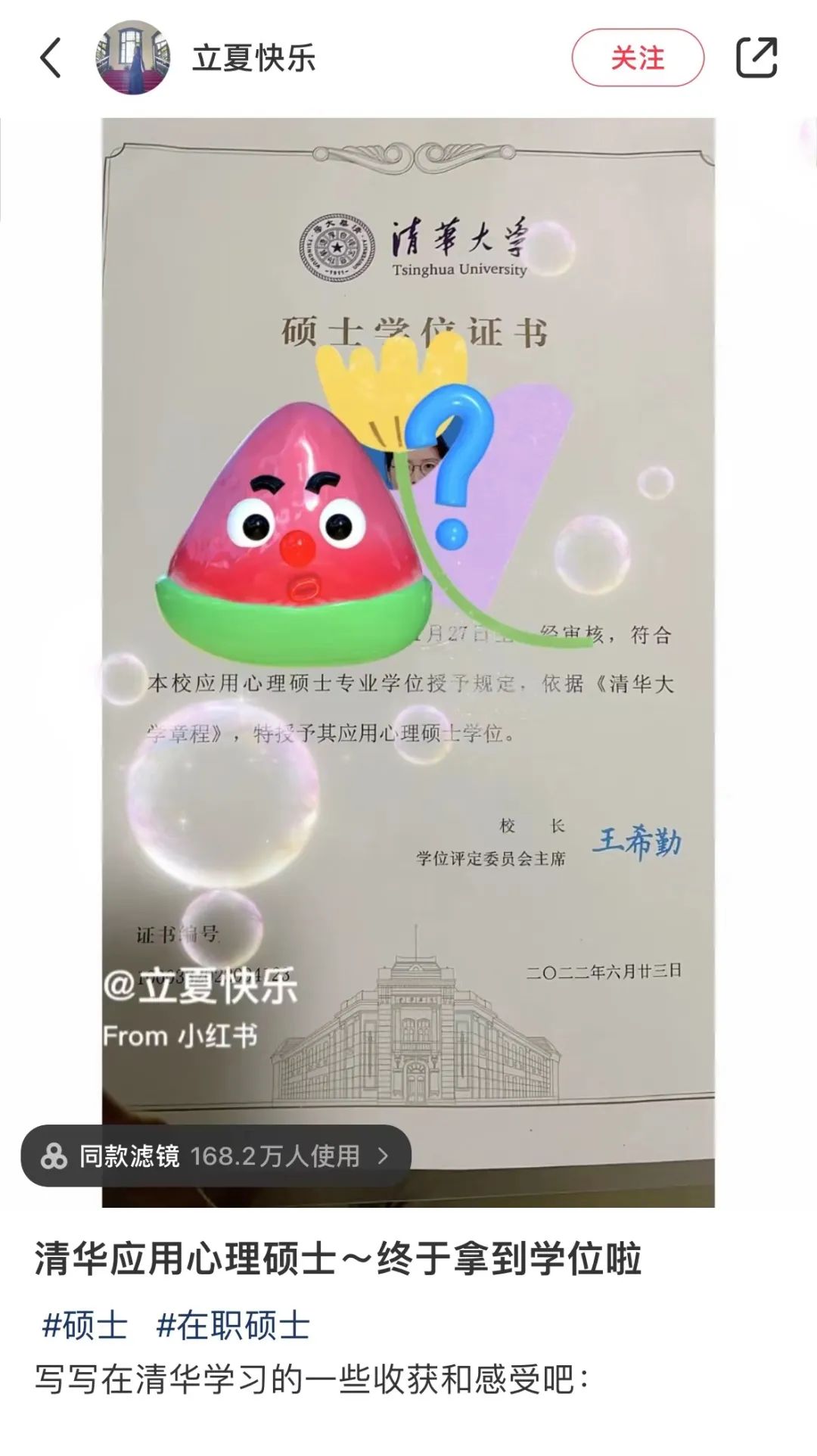Screen dimensions: 817x1456
Task: Follow the author with 关注
Action: tap(637, 58)
